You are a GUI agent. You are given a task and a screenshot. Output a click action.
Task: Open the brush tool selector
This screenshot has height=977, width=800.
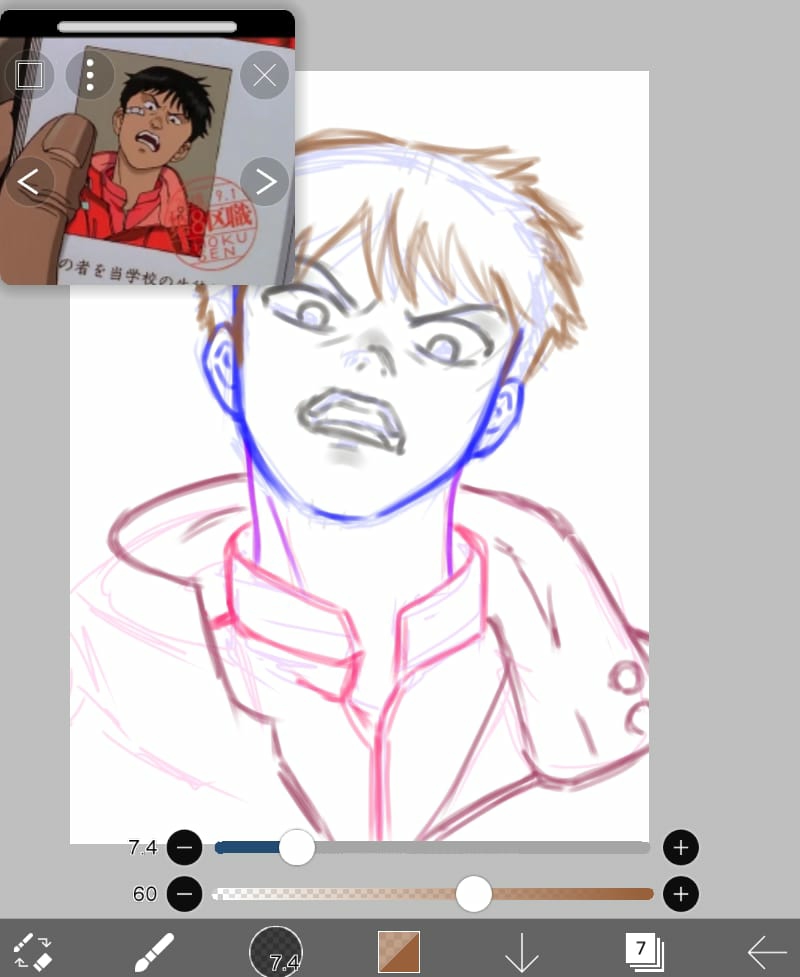(x=153, y=951)
